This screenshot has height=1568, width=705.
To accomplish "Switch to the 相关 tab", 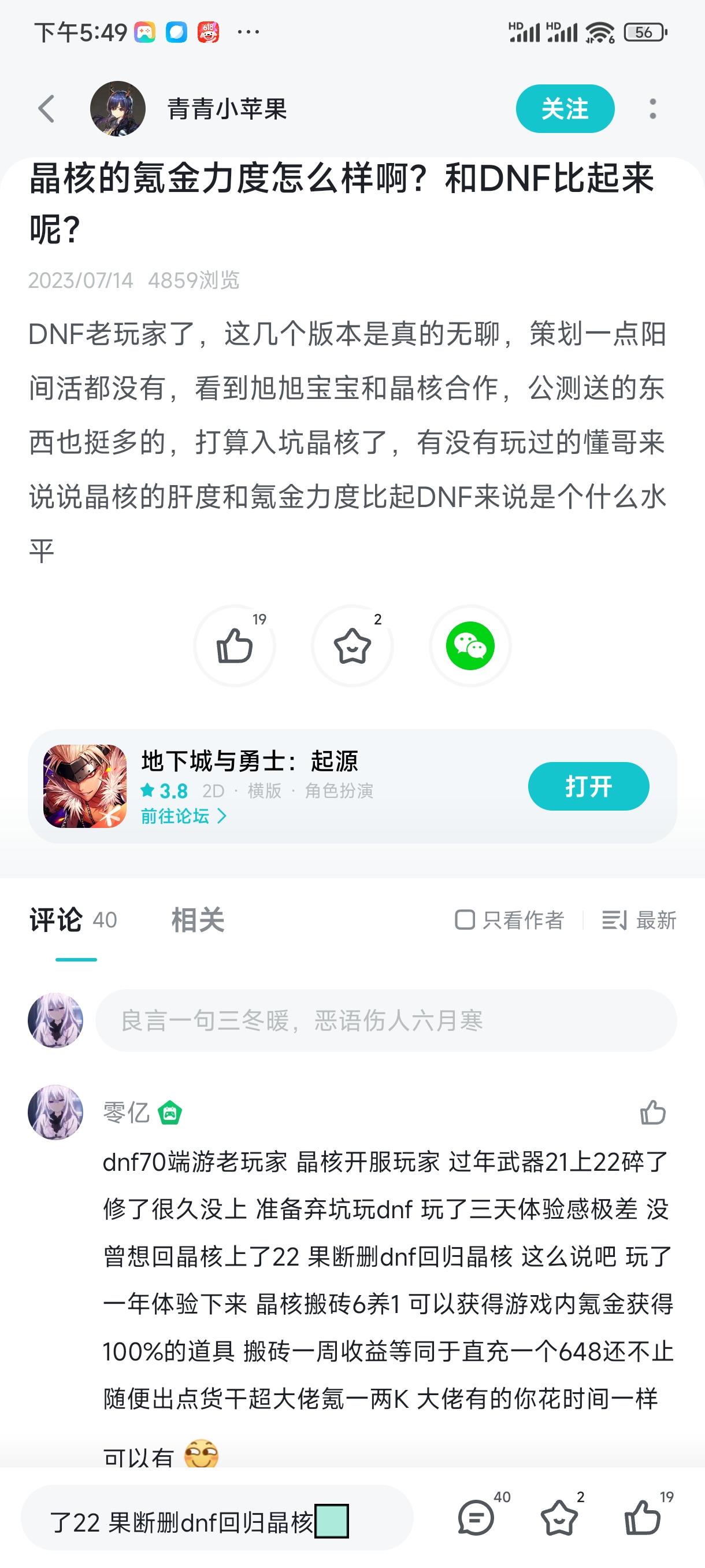I will click(197, 921).
